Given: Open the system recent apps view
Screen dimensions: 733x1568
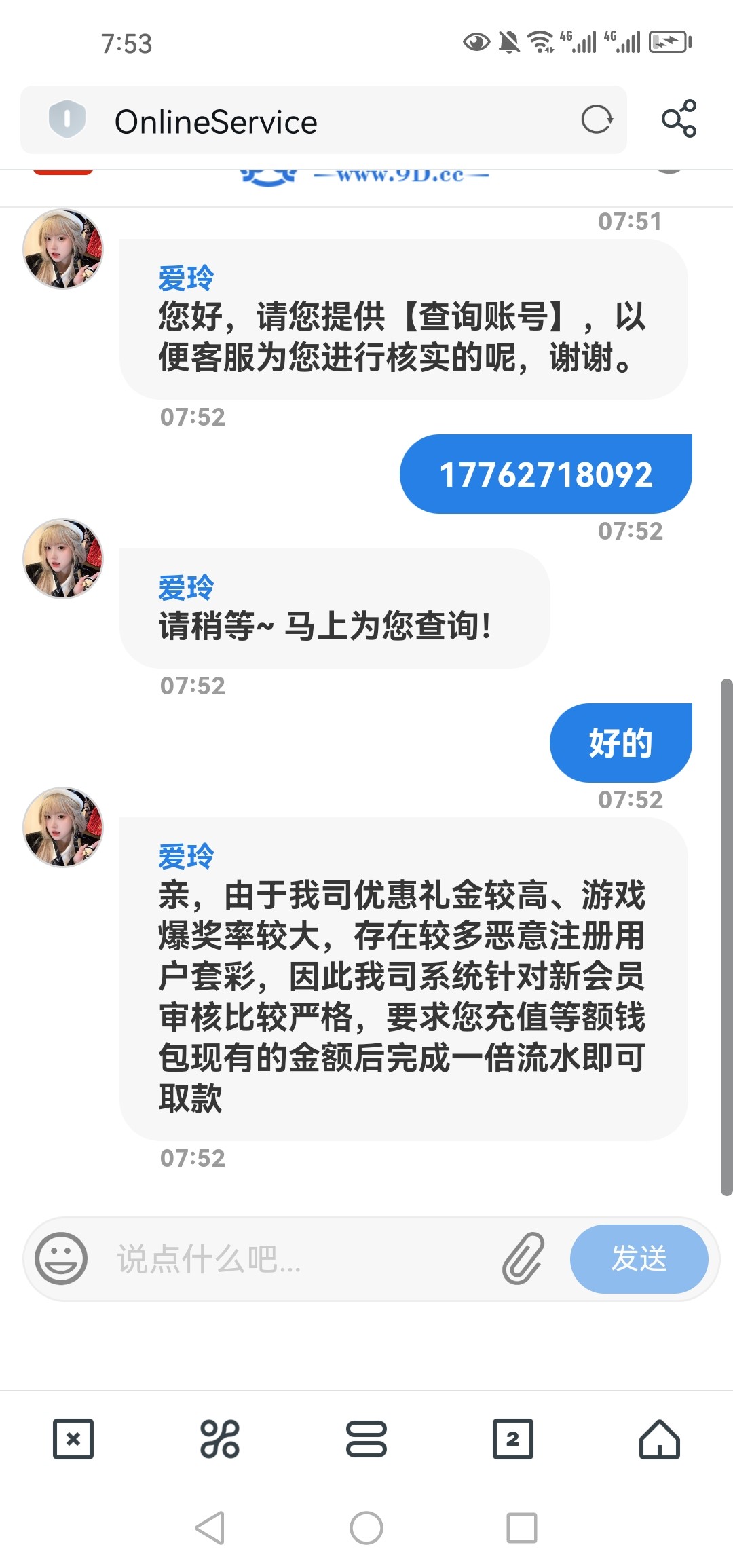Looking at the screenshot, I should coord(522,1528).
